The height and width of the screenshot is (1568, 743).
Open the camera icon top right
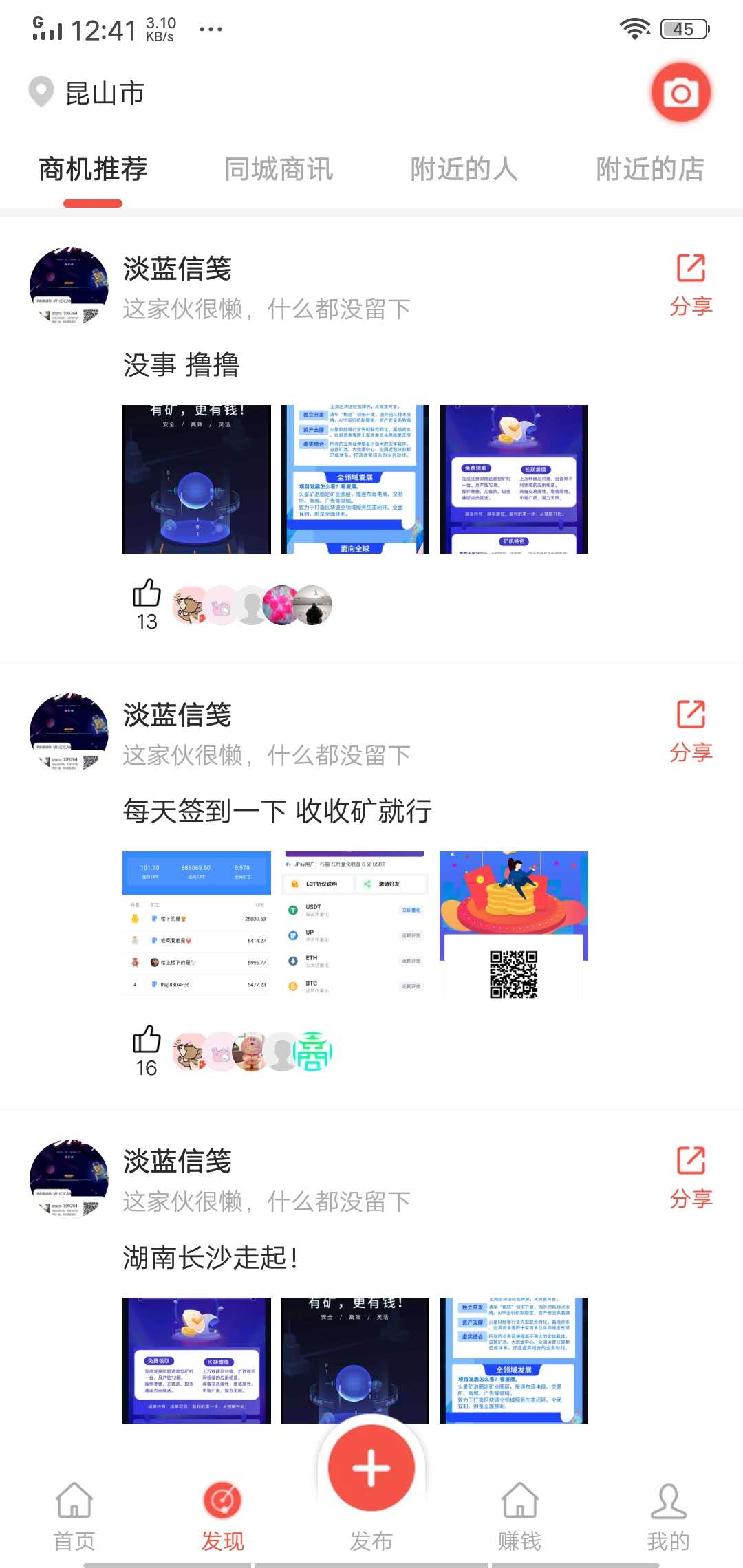tap(680, 92)
